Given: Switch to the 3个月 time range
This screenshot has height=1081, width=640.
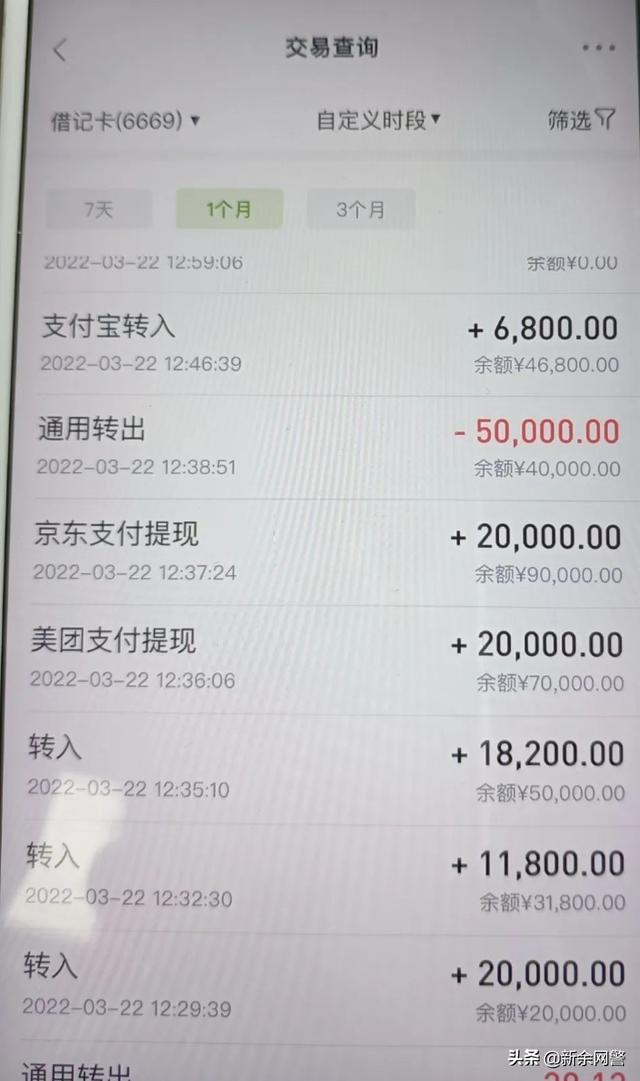Looking at the screenshot, I should (361, 209).
